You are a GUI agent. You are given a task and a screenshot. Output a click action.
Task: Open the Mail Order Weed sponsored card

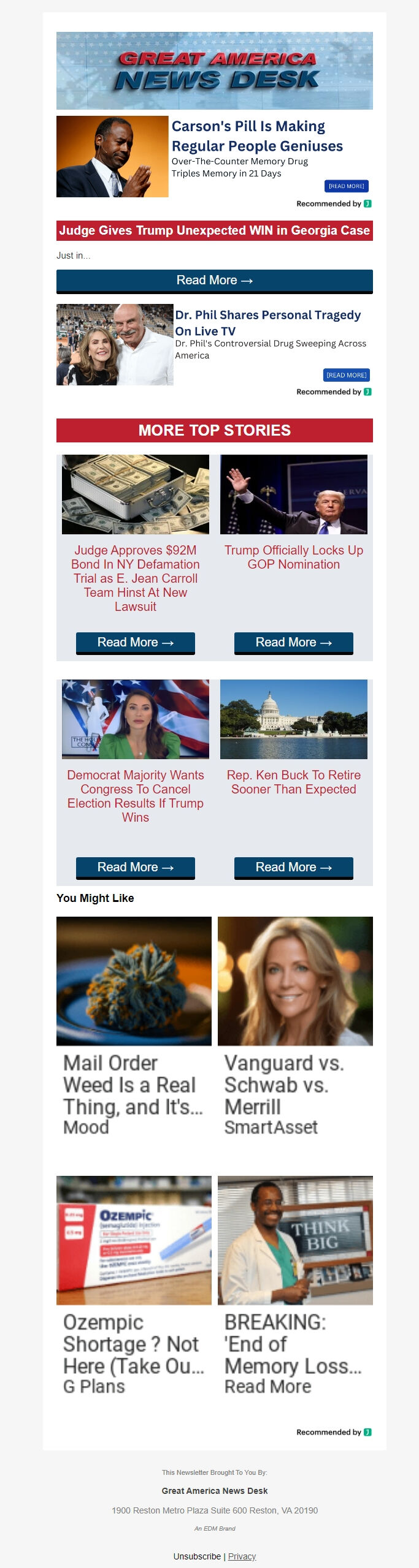[134, 1029]
